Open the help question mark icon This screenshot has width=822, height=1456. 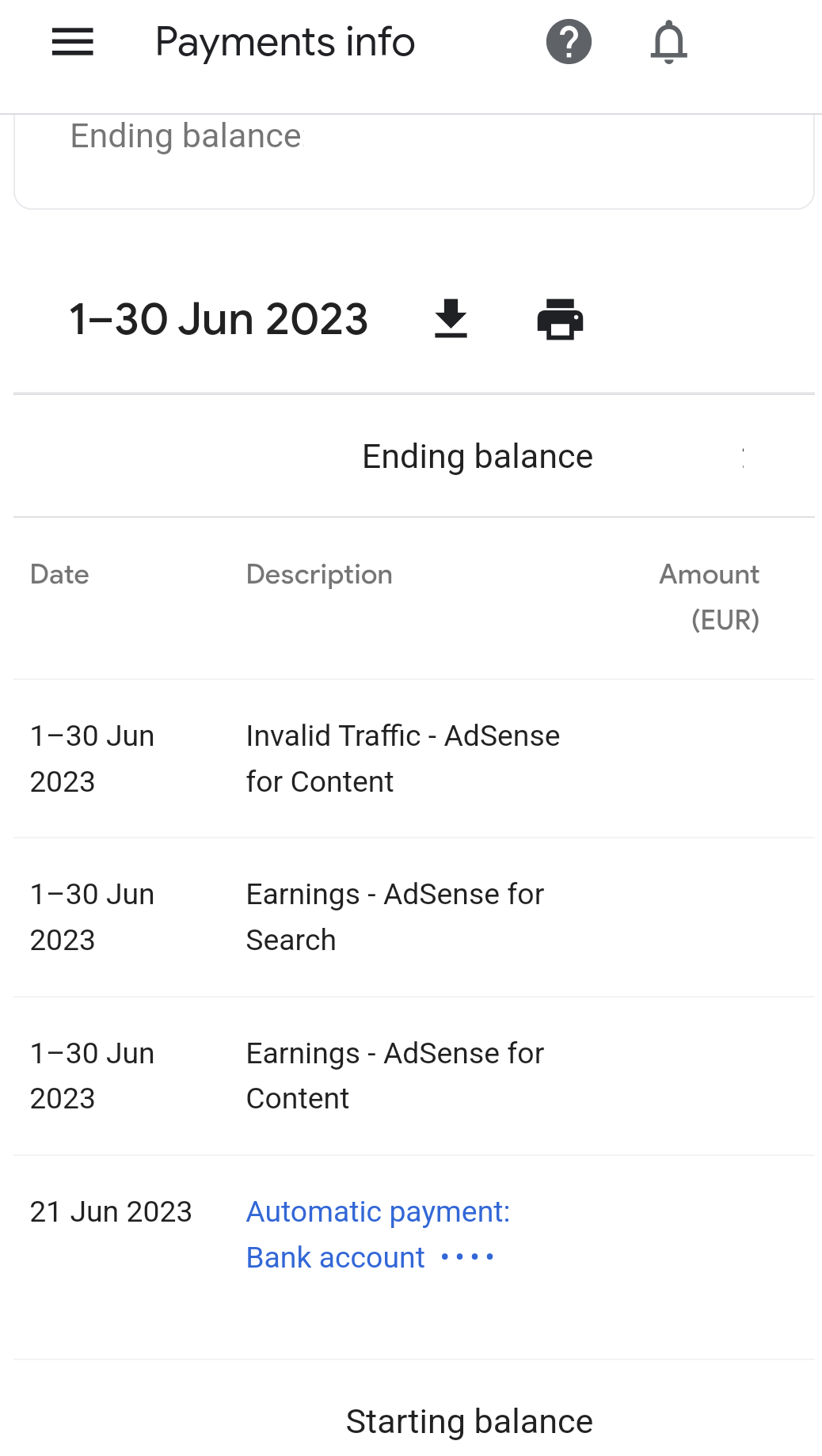[x=569, y=42]
